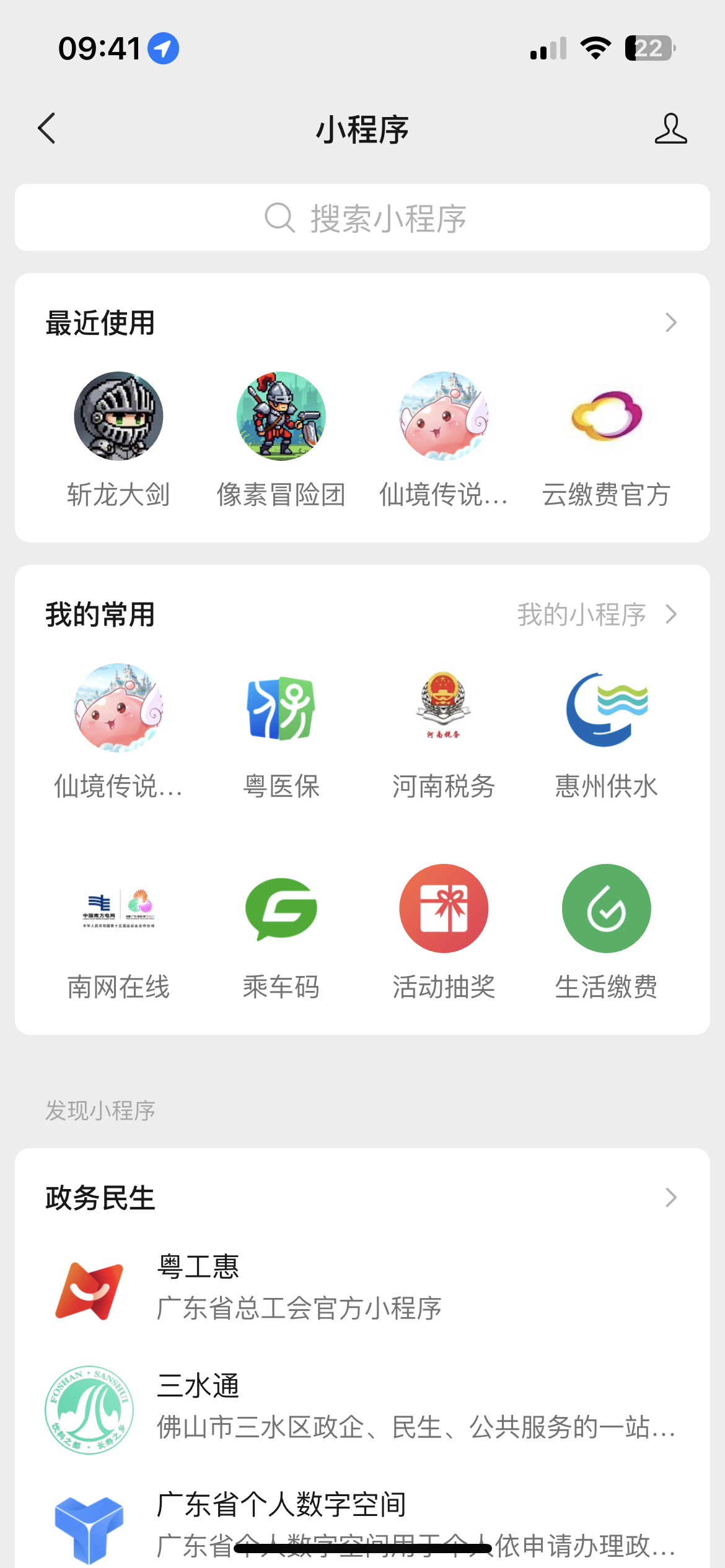Open the 粤工惠 list entry
The width and height of the screenshot is (725, 1568).
pyautogui.click(x=297, y=1288)
